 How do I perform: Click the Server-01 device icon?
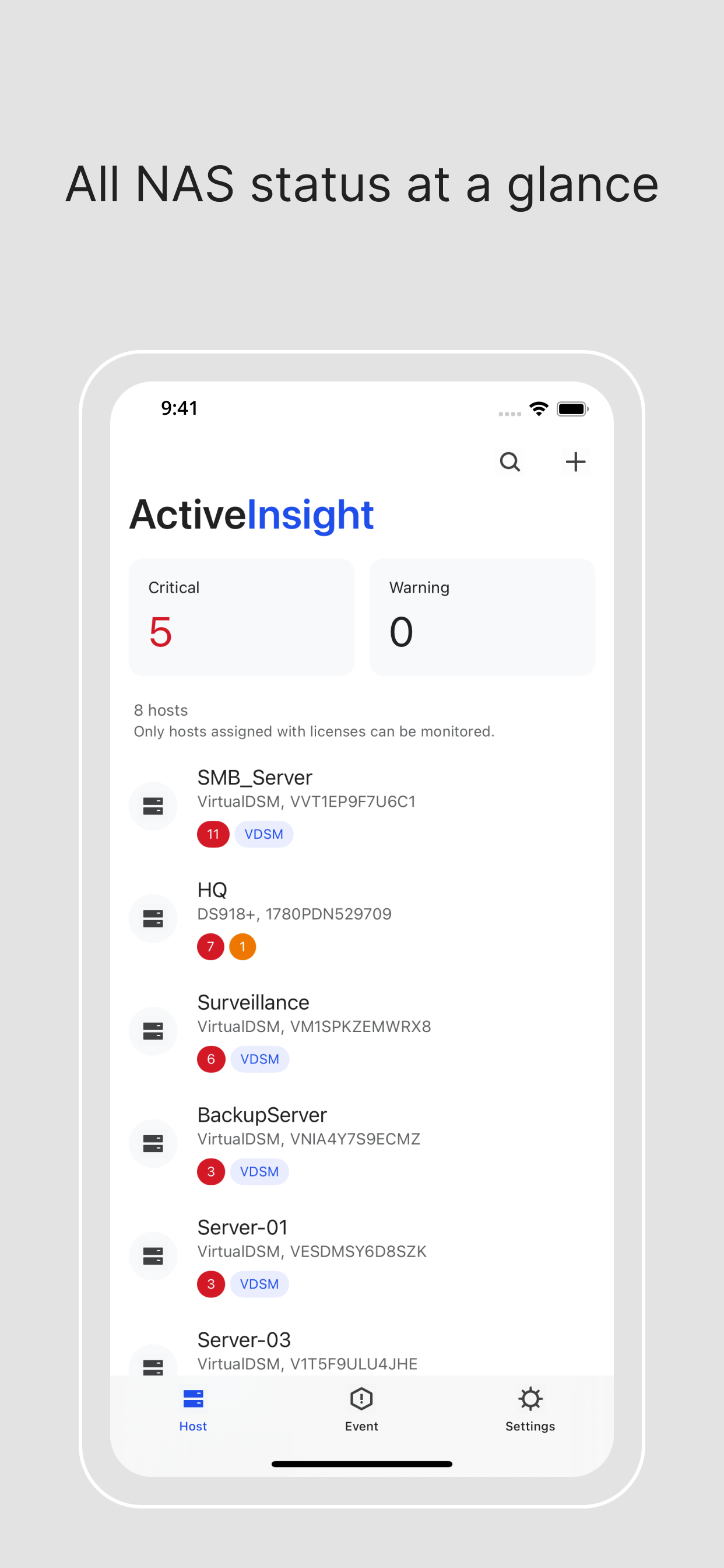pos(153,1256)
